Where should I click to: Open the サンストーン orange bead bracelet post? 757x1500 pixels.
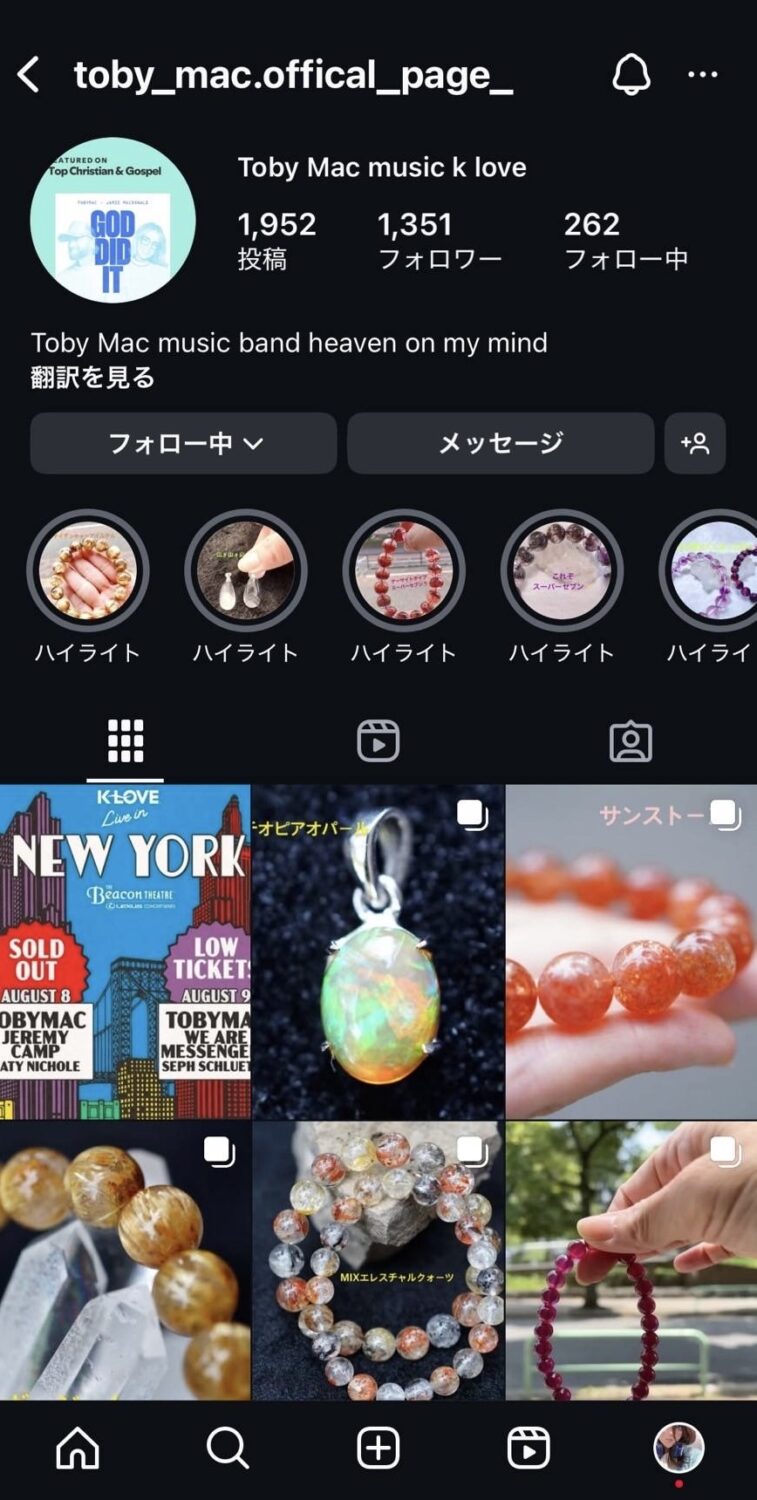click(x=631, y=952)
